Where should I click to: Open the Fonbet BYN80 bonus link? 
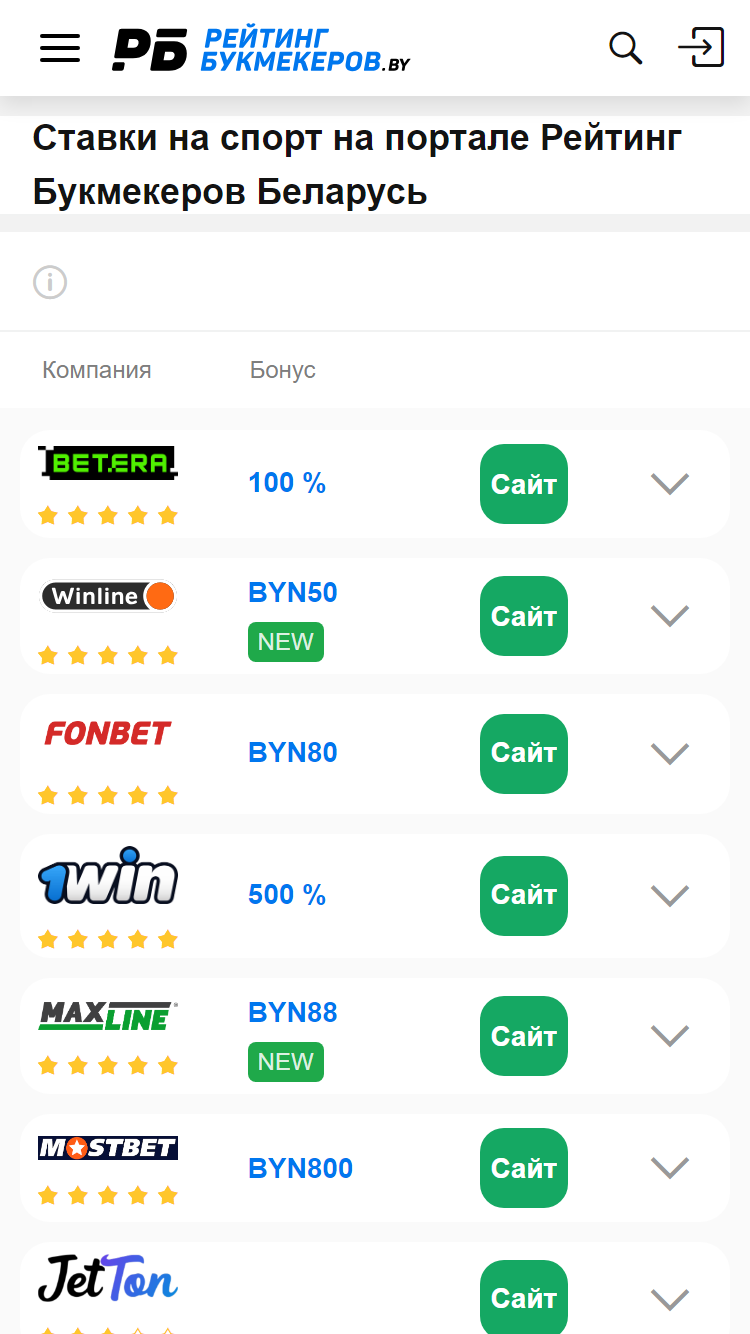click(x=293, y=753)
